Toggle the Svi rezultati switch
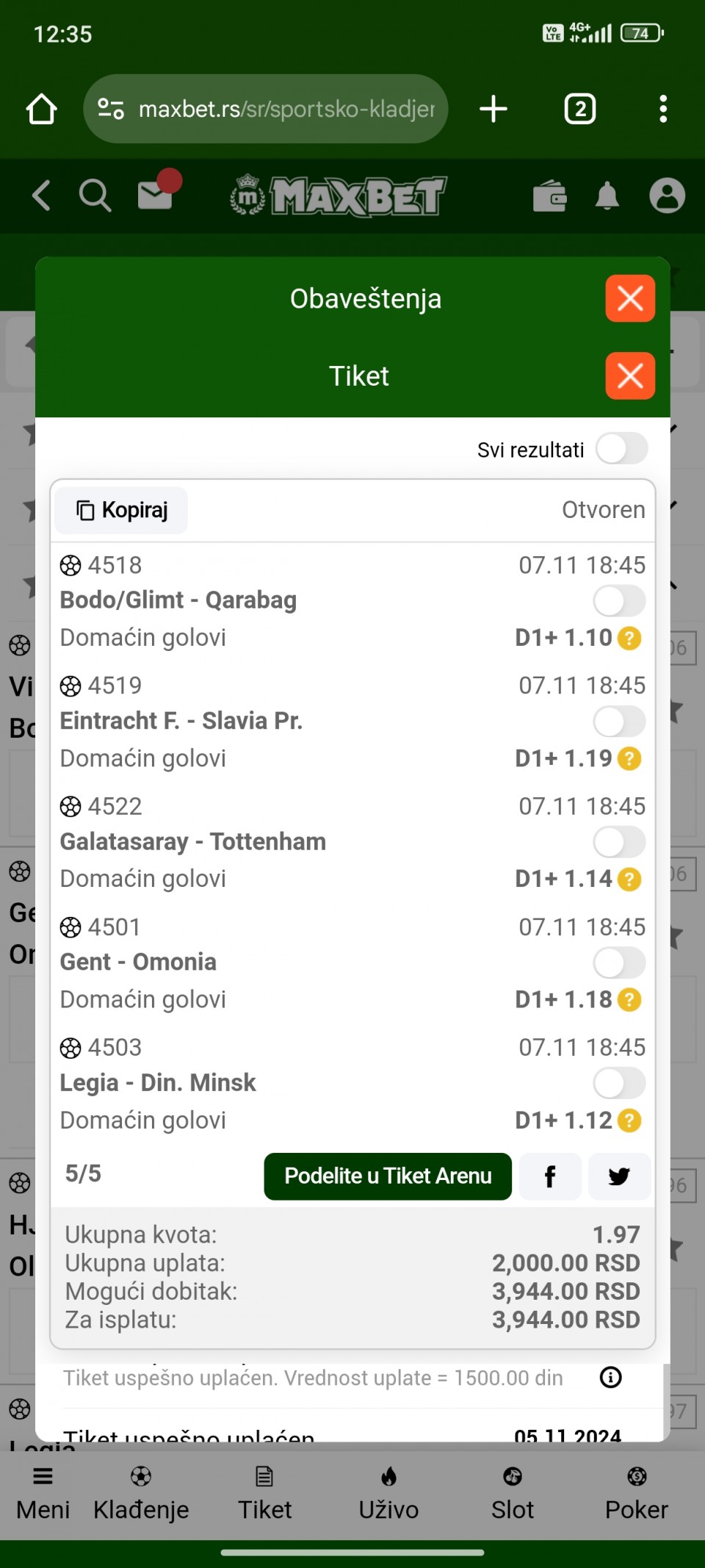This screenshot has height=1568, width=705. (x=621, y=449)
